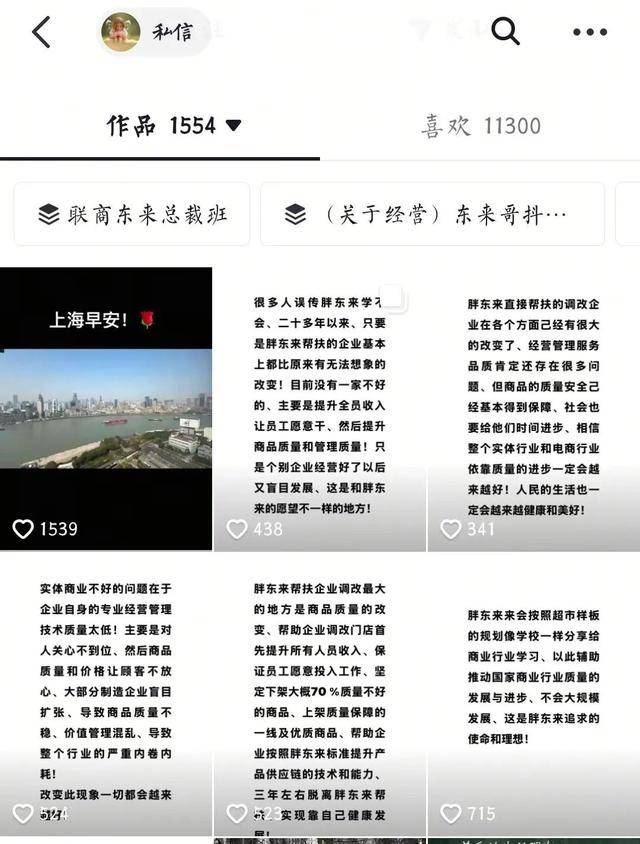Open the post with 715 likes
640x844 pixels.
[532, 695]
